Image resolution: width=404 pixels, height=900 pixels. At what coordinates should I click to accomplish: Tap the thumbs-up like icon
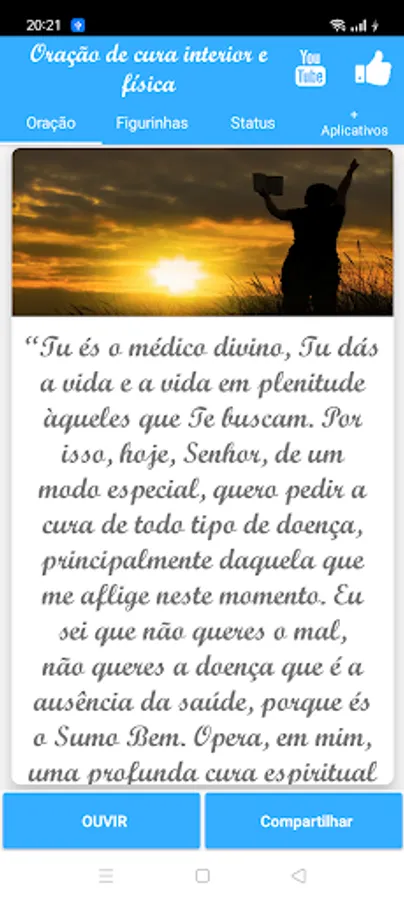373,68
